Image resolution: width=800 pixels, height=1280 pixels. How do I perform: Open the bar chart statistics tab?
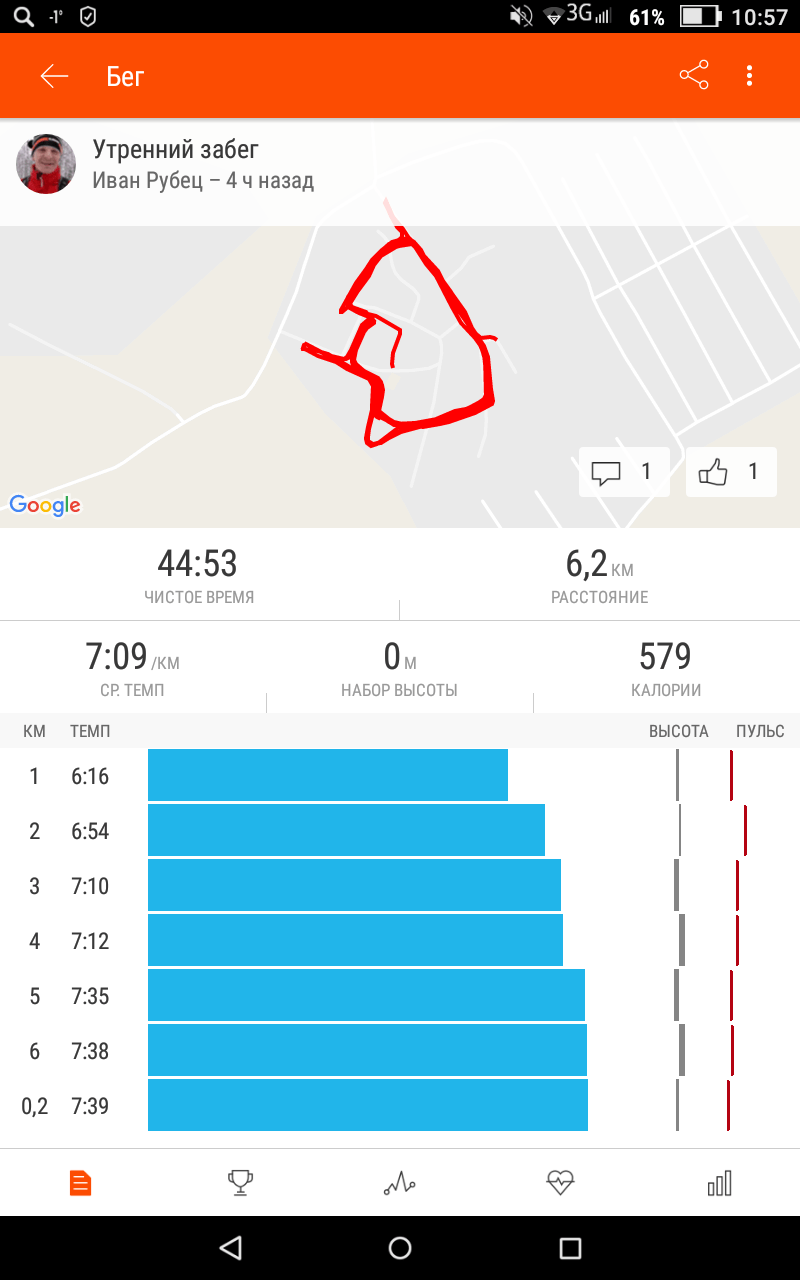click(720, 1184)
